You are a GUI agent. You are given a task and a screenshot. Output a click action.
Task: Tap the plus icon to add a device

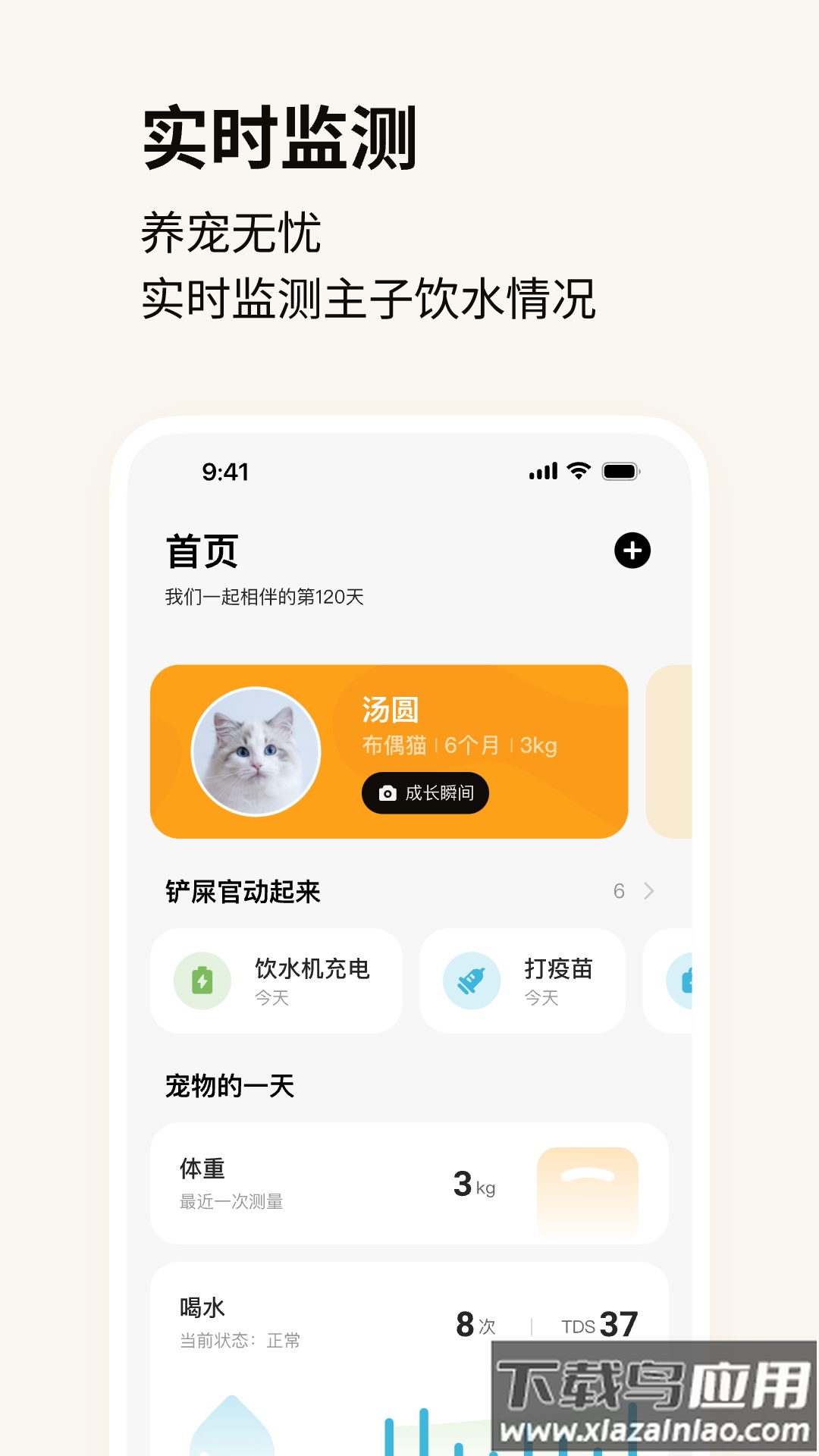[x=631, y=551]
